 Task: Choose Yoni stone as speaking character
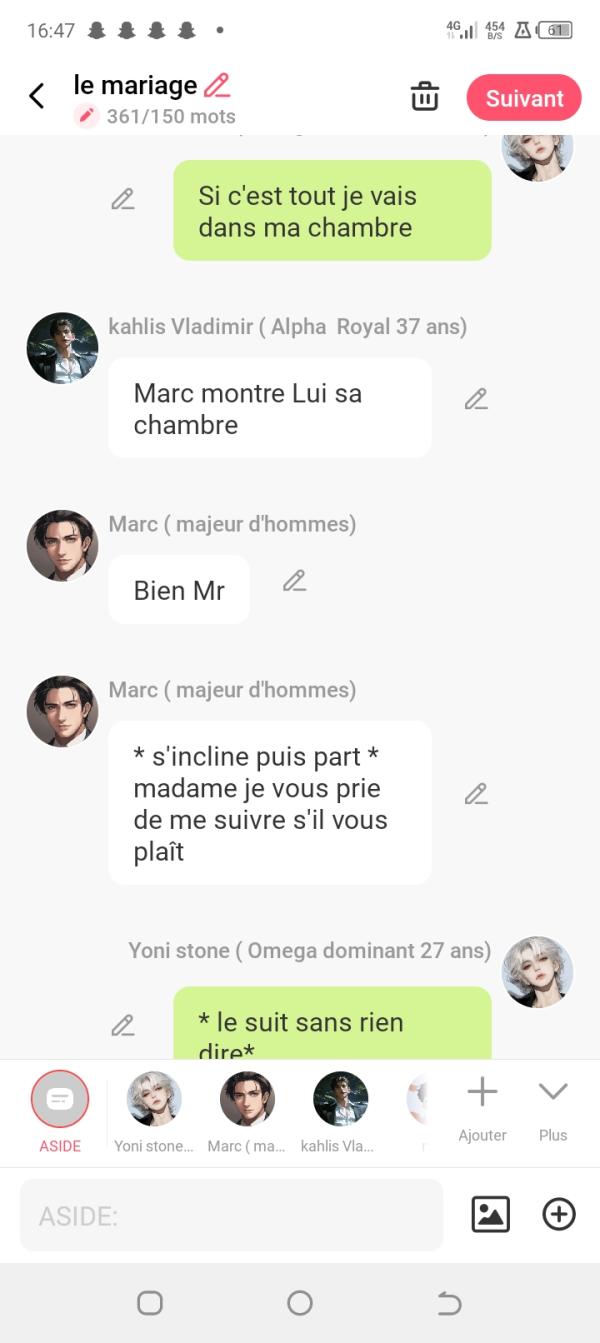pos(154,1101)
